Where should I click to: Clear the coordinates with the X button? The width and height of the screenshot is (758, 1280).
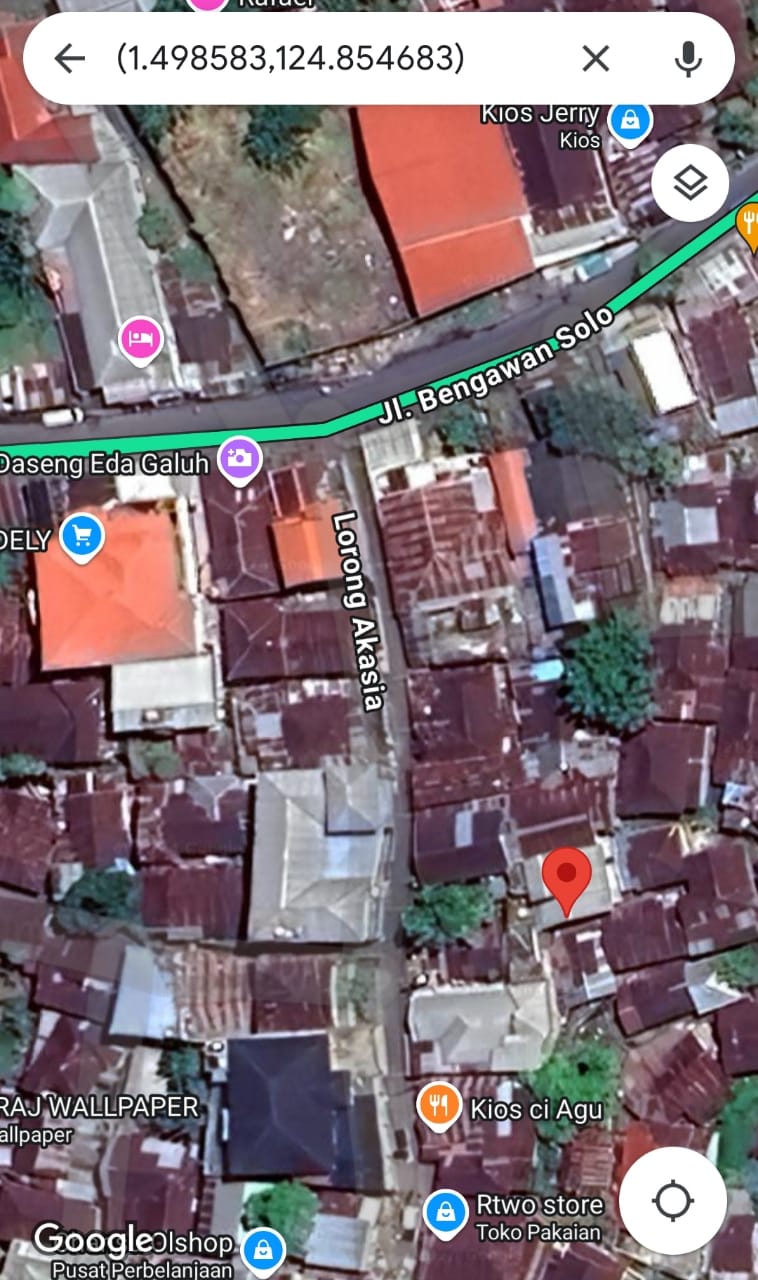pyautogui.click(x=595, y=58)
